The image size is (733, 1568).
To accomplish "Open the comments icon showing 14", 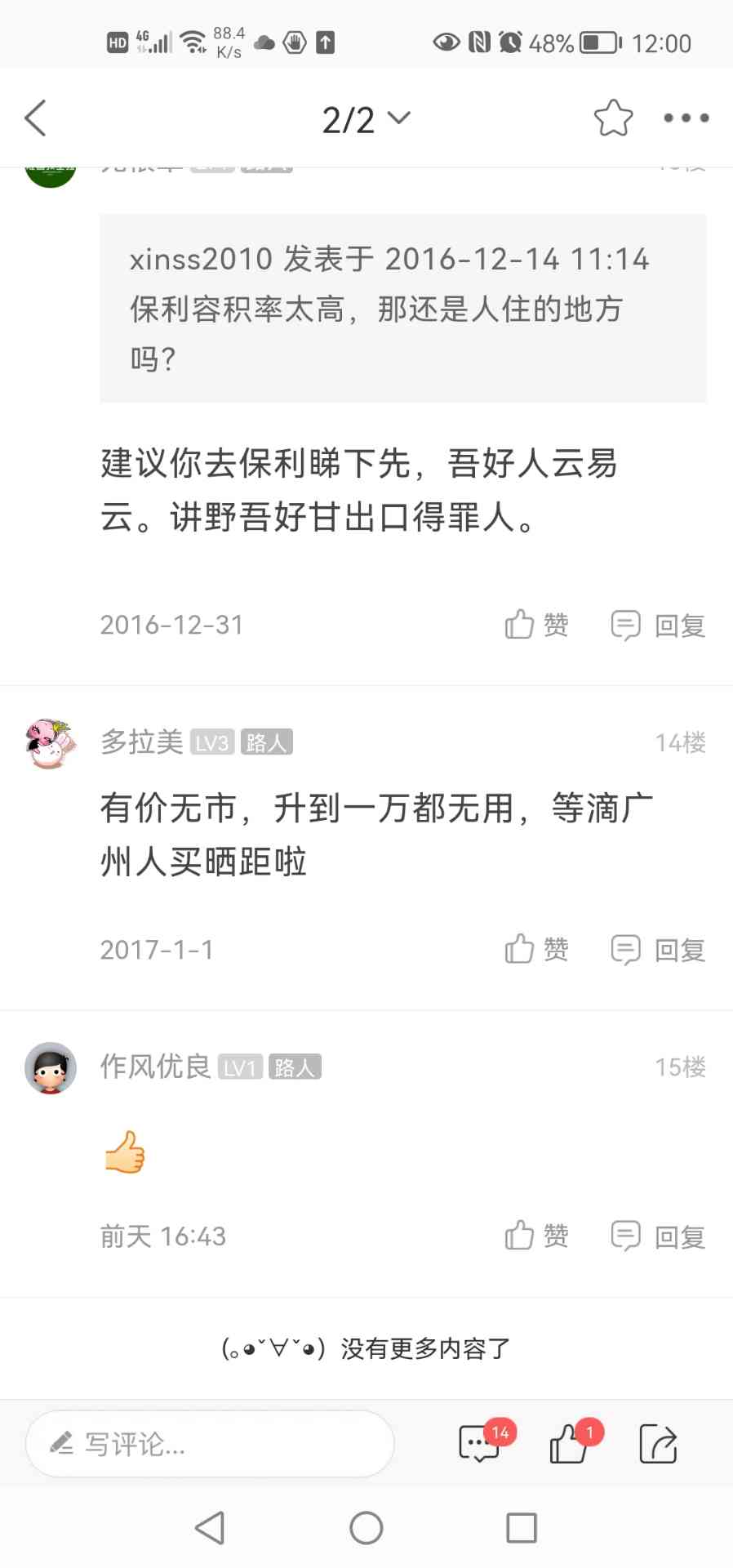I will 480,1444.
